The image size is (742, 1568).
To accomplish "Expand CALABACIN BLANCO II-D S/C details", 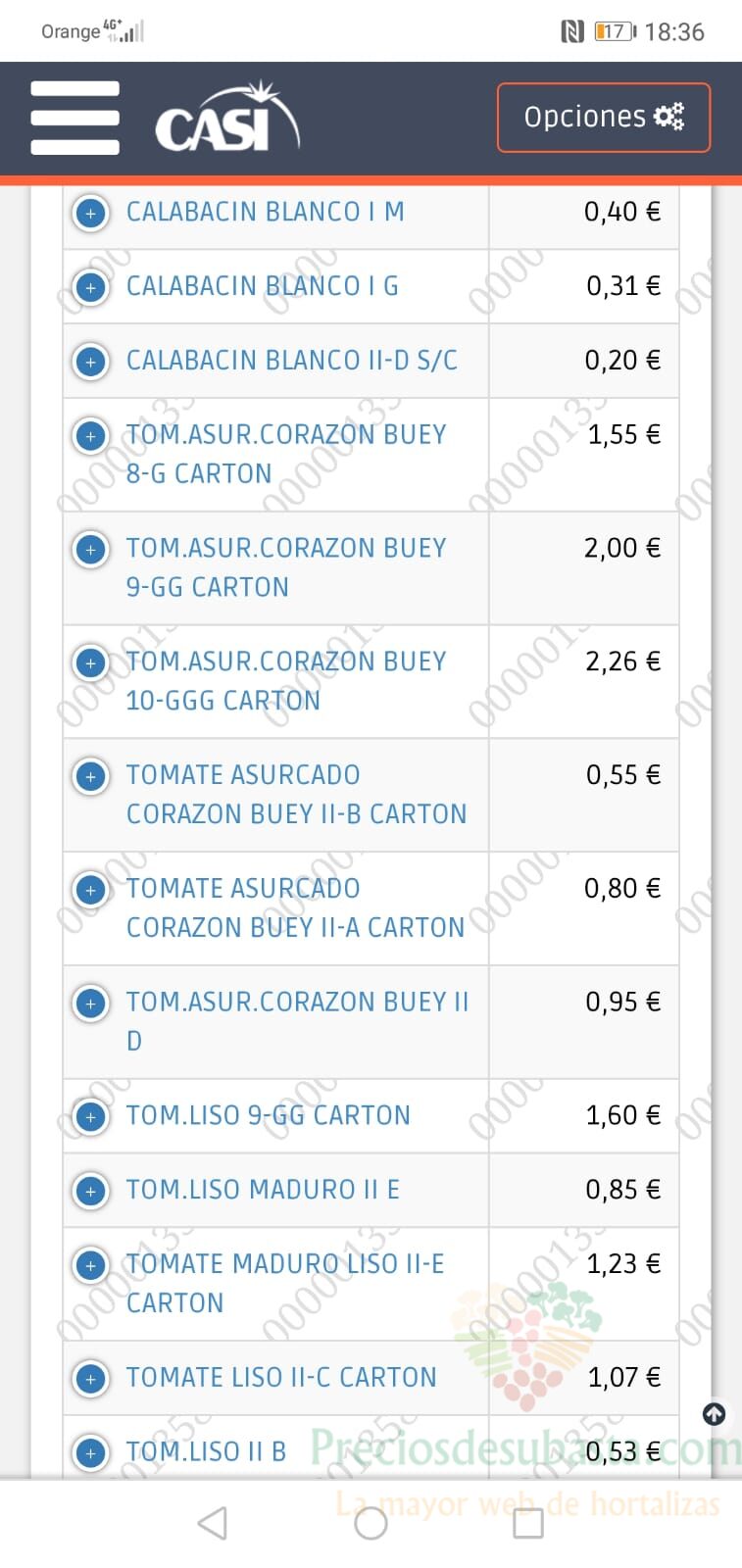I will (x=91, y=362).
